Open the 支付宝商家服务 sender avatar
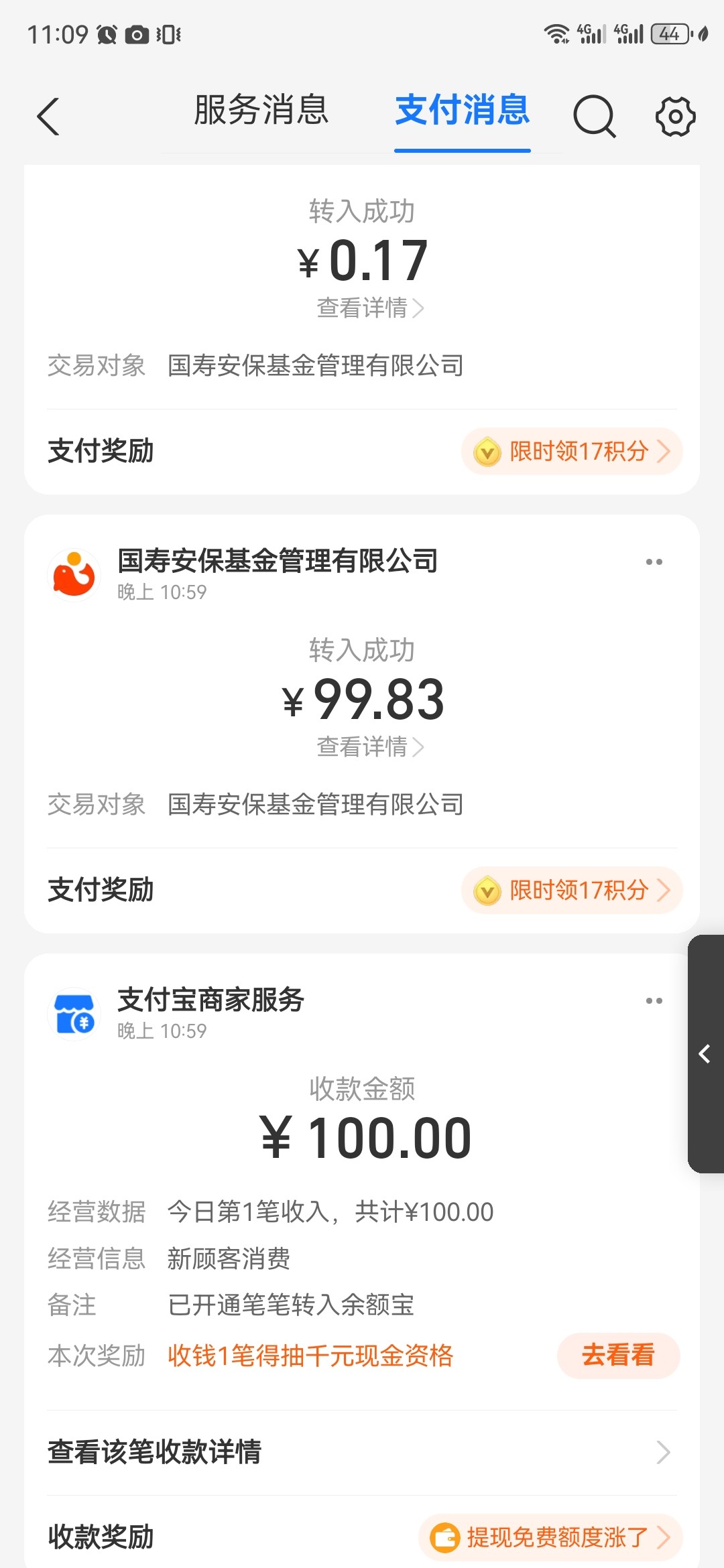The image size is (724, 1568). [x=74, y=1014]
